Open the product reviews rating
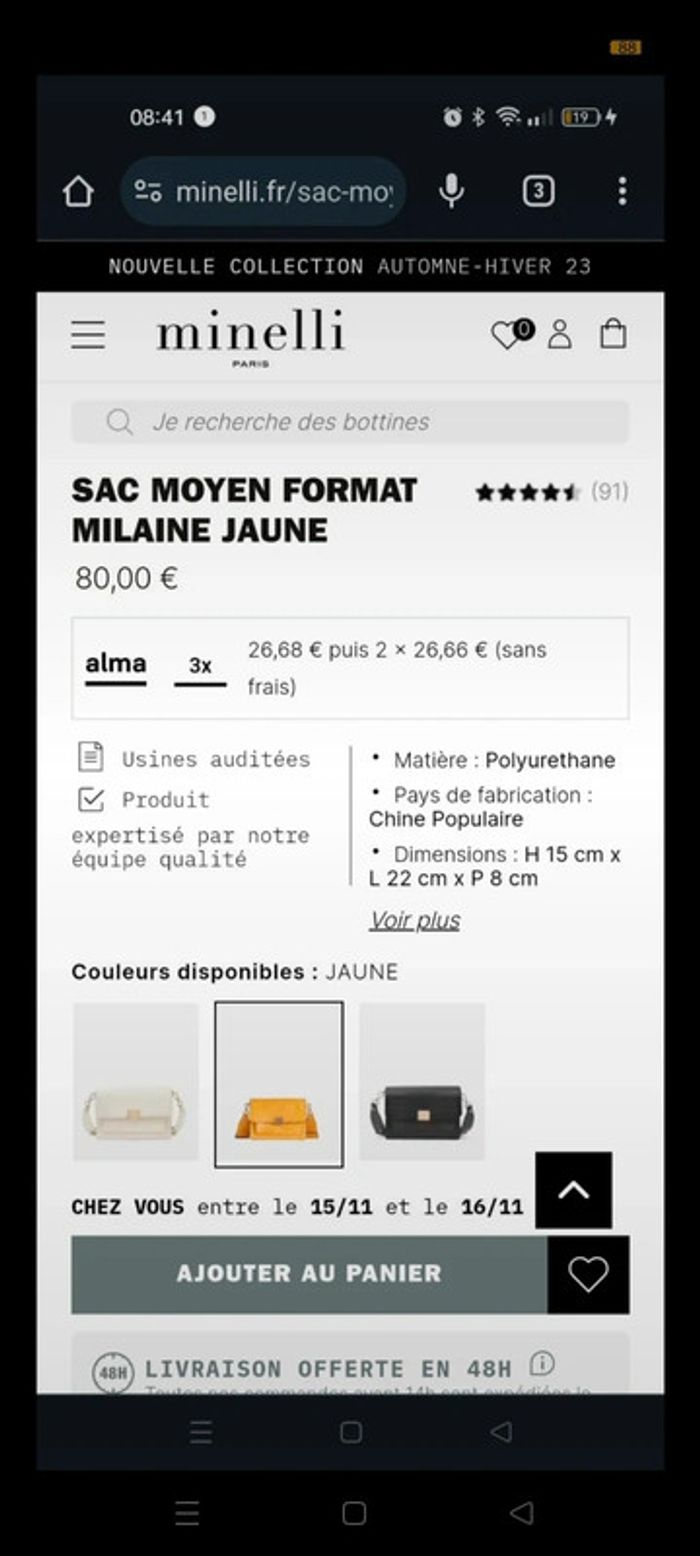Screen dimensions: 700x1556 (x=551, y=491)
